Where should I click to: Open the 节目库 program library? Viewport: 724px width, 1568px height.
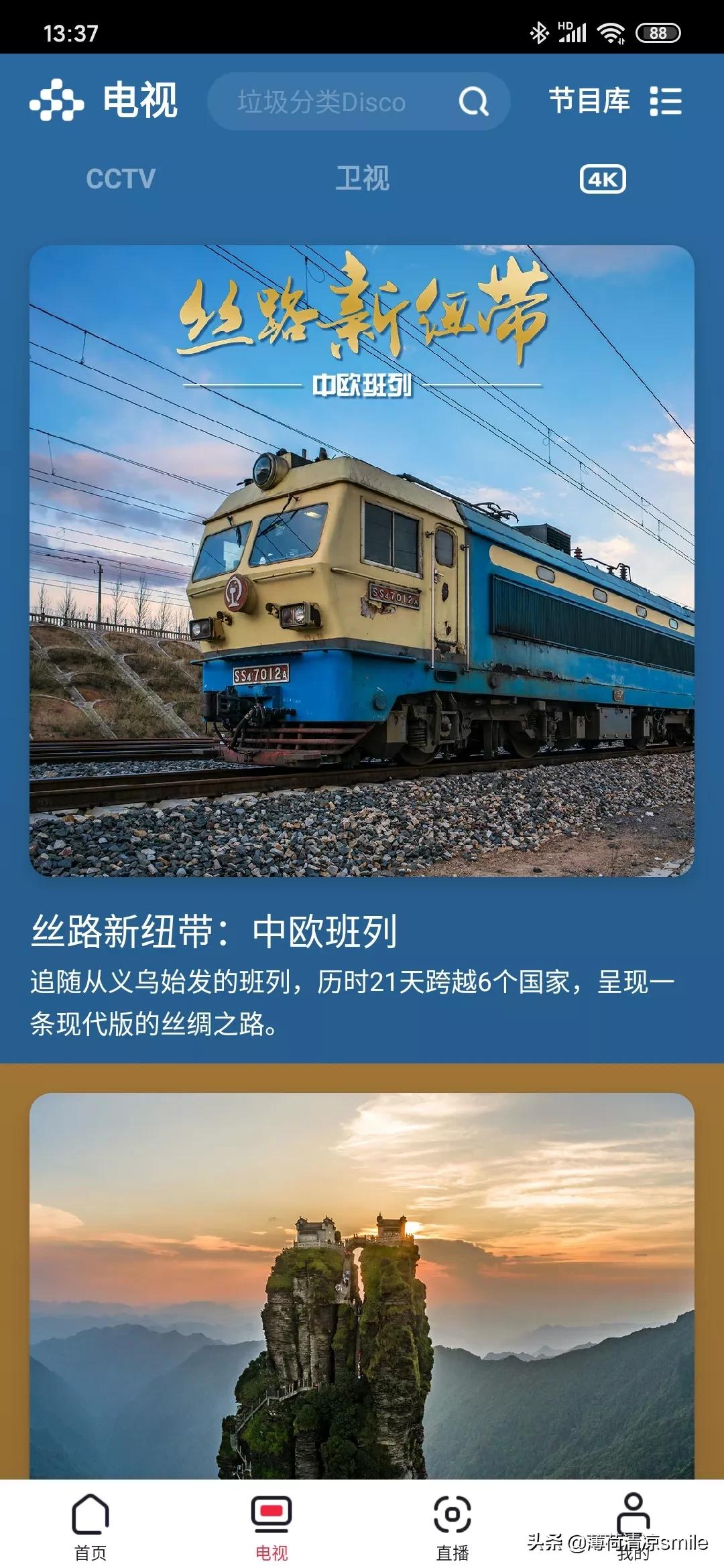click(615, 101)
